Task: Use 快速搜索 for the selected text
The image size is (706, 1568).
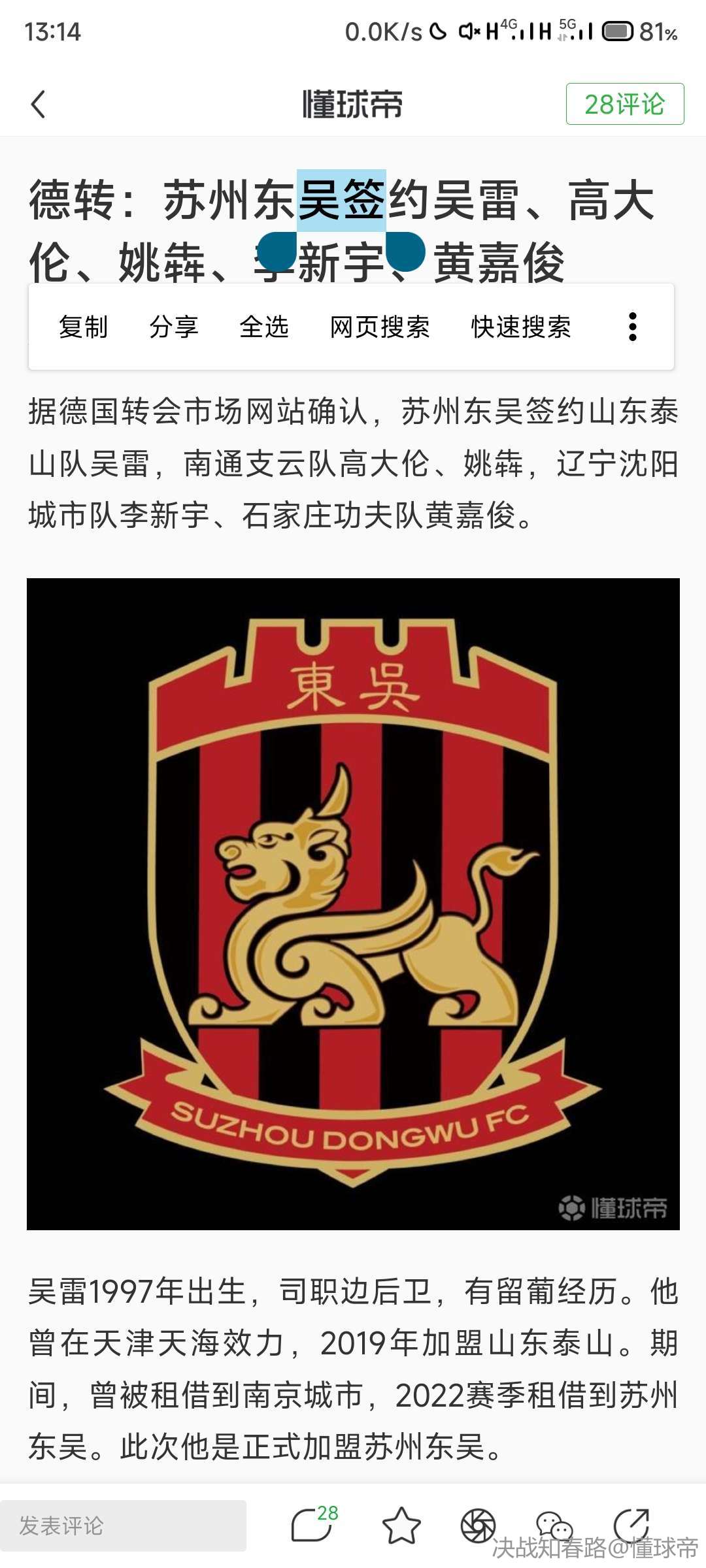Action: click(x=520, y=327)
